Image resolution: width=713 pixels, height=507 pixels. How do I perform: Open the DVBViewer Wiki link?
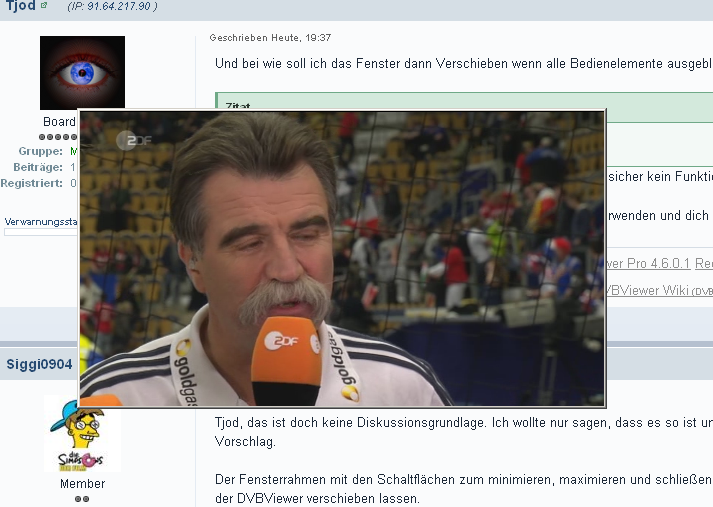pos(650,290)
